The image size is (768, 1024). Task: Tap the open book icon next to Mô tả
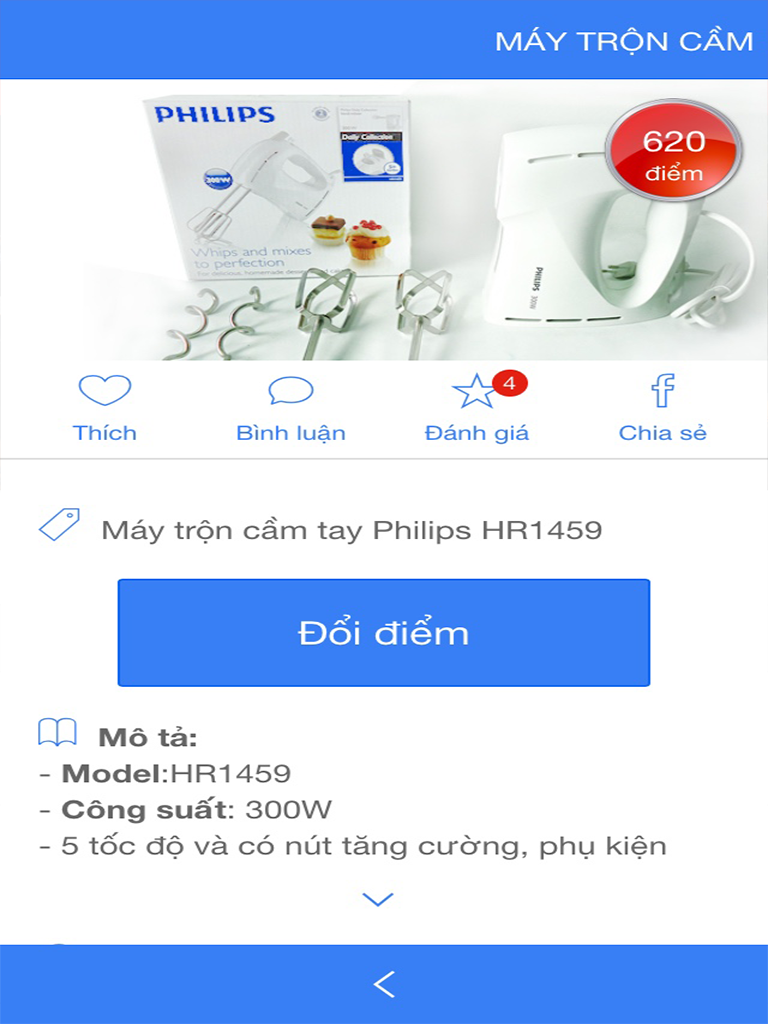[60, 733]
